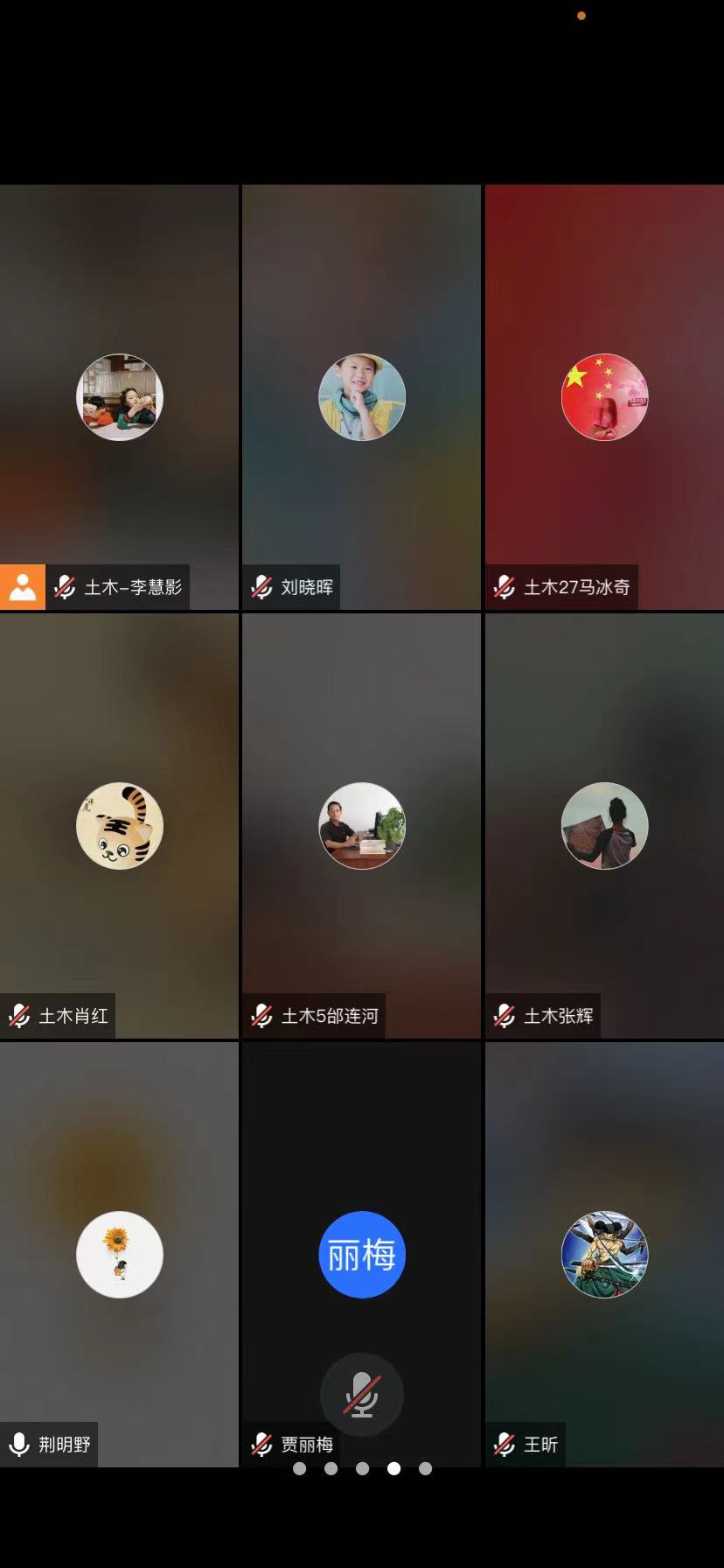Select 土木5邰连河's participant tile
The width and height of the screenshot is (724, 1568).
tap(361, 825)
